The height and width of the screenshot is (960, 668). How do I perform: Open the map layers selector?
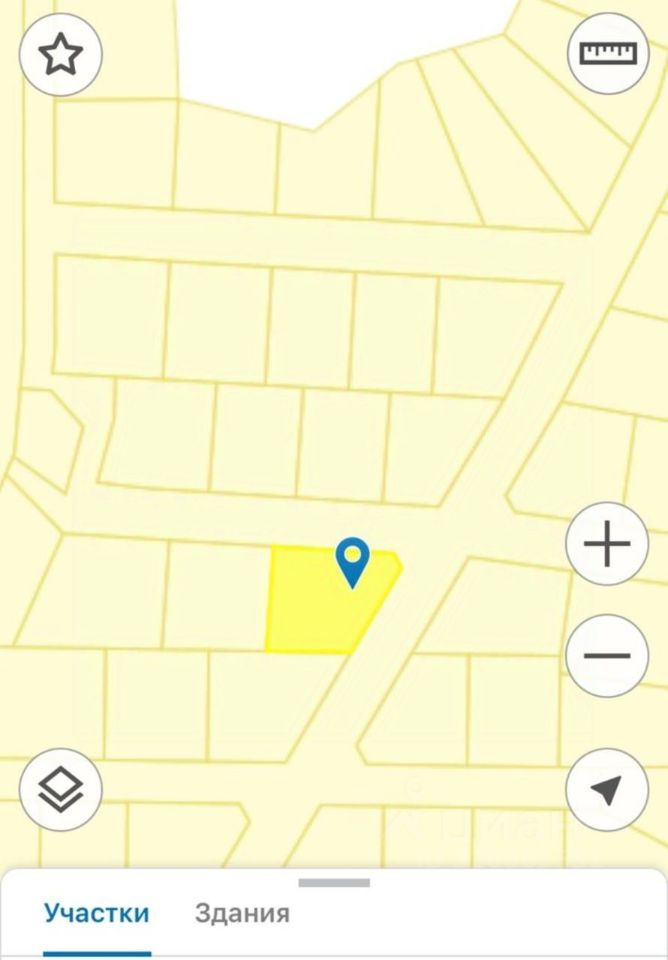pos(61,789)
